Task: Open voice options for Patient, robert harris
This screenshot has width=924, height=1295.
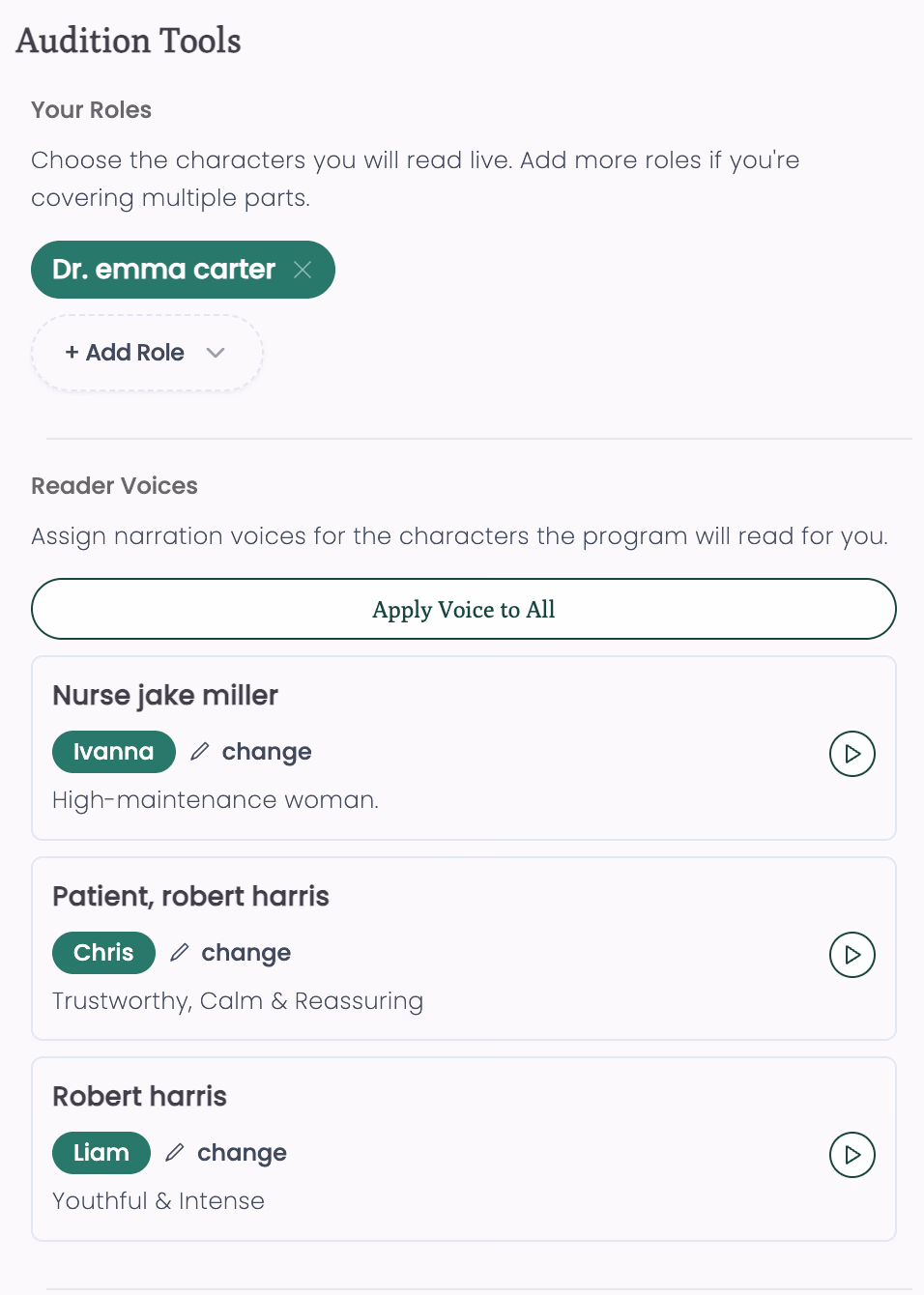Action: pos(245,952)
